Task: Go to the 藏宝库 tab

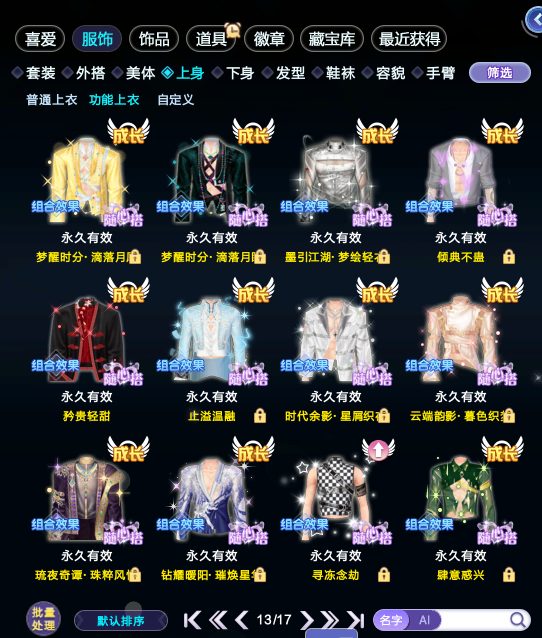Action: [332, 39]
